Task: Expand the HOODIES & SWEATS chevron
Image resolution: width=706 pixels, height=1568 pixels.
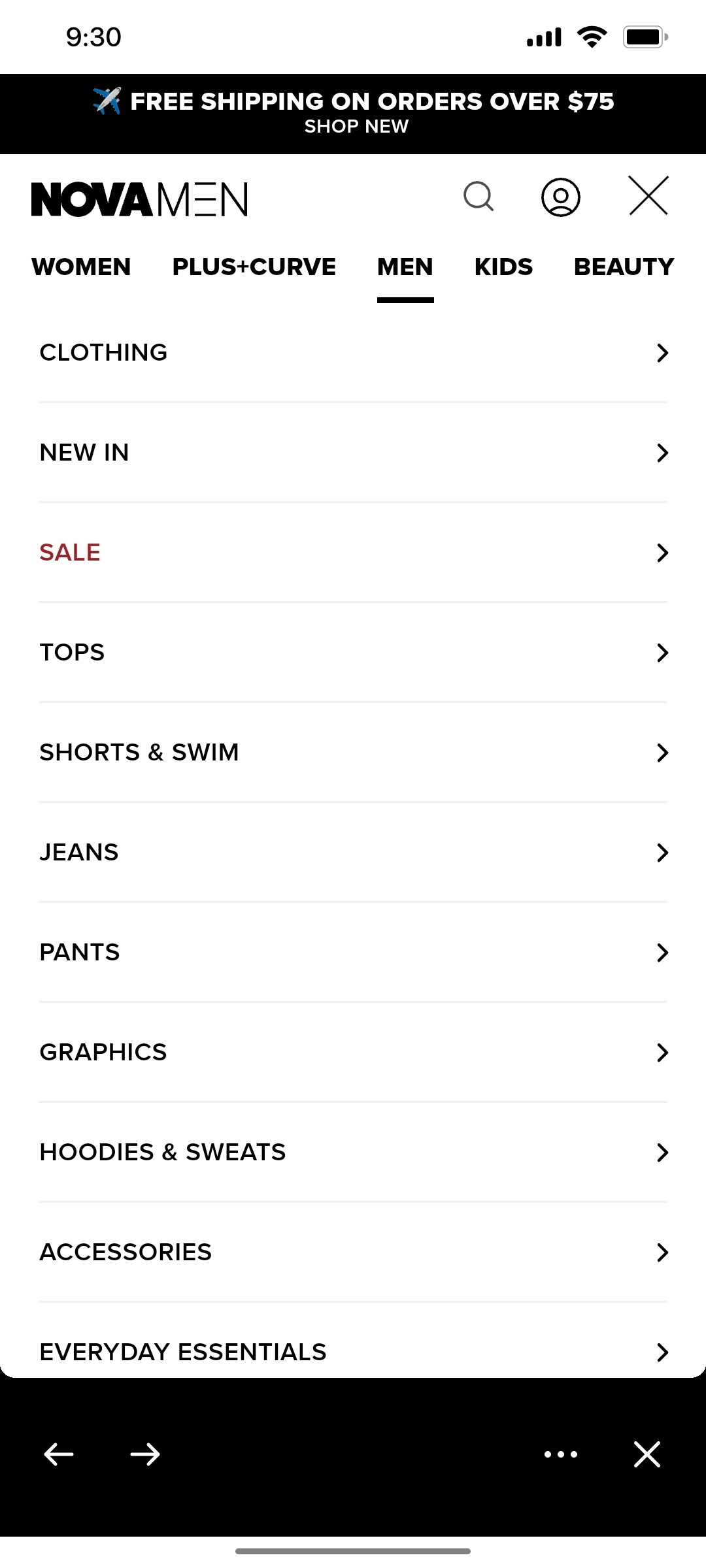Action: (x=663, y=1152)
